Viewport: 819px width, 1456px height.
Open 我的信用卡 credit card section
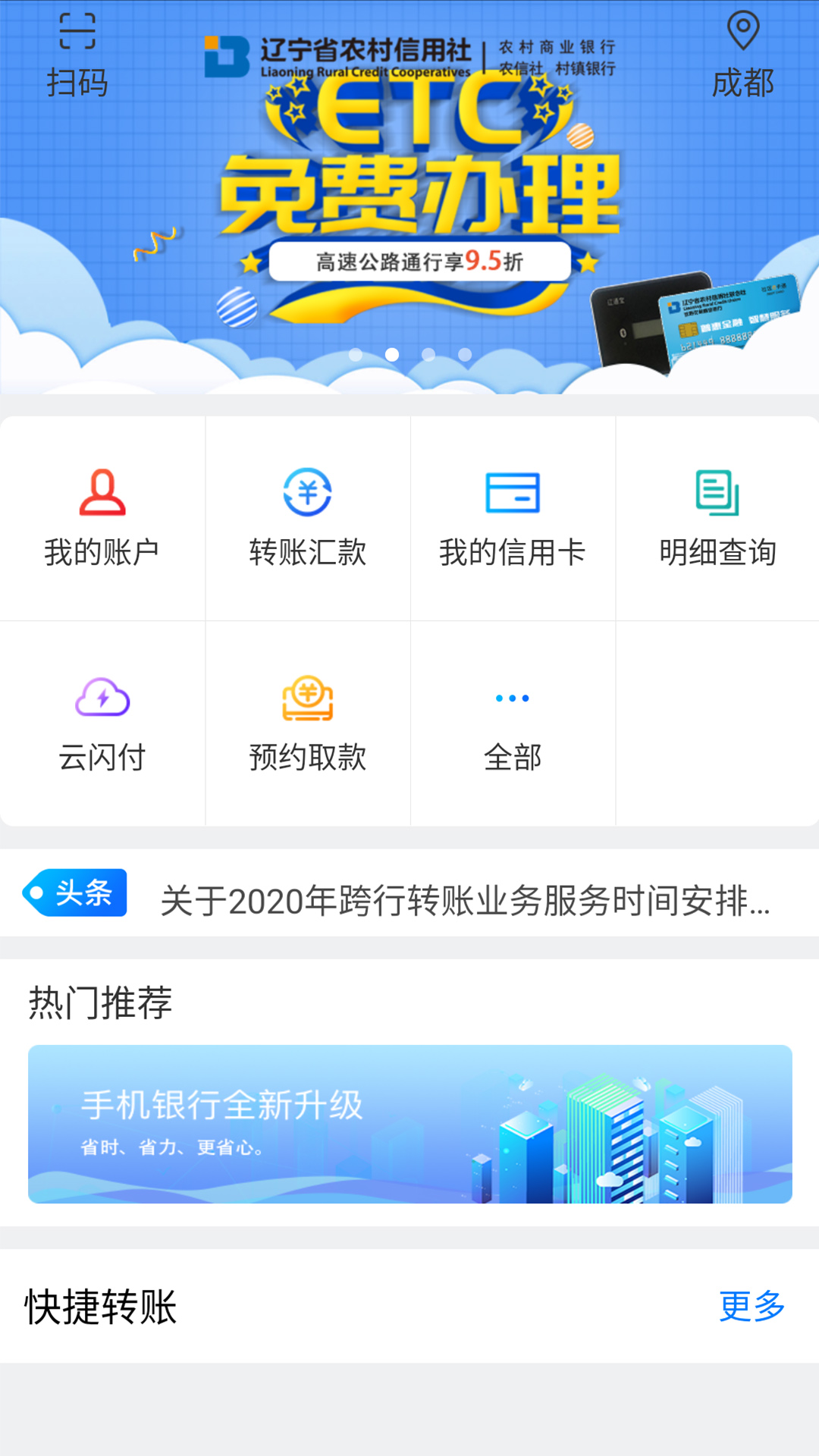513,519
